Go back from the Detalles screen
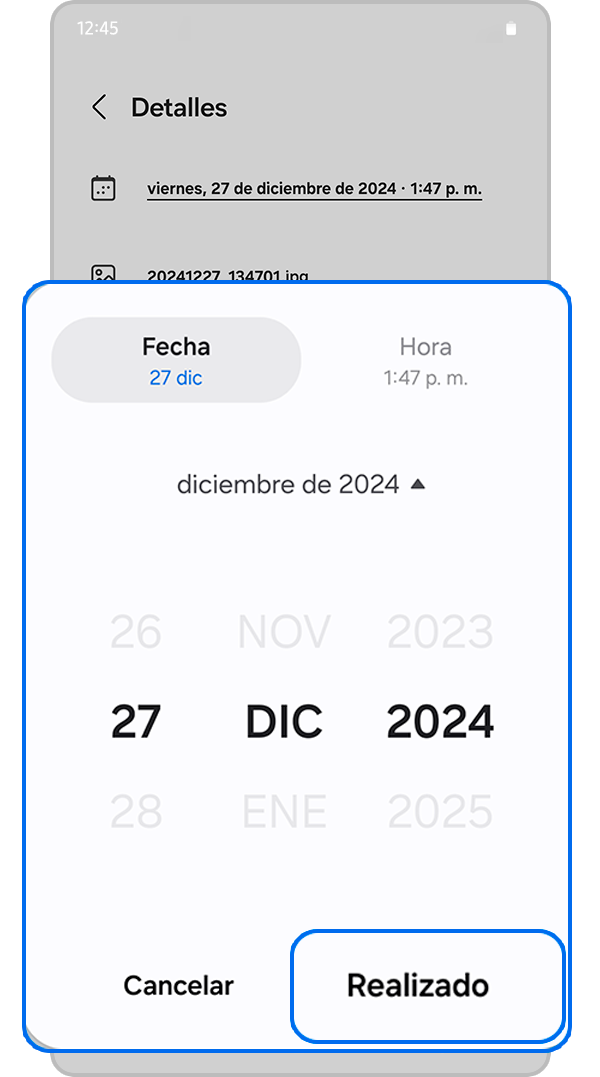 99,108
